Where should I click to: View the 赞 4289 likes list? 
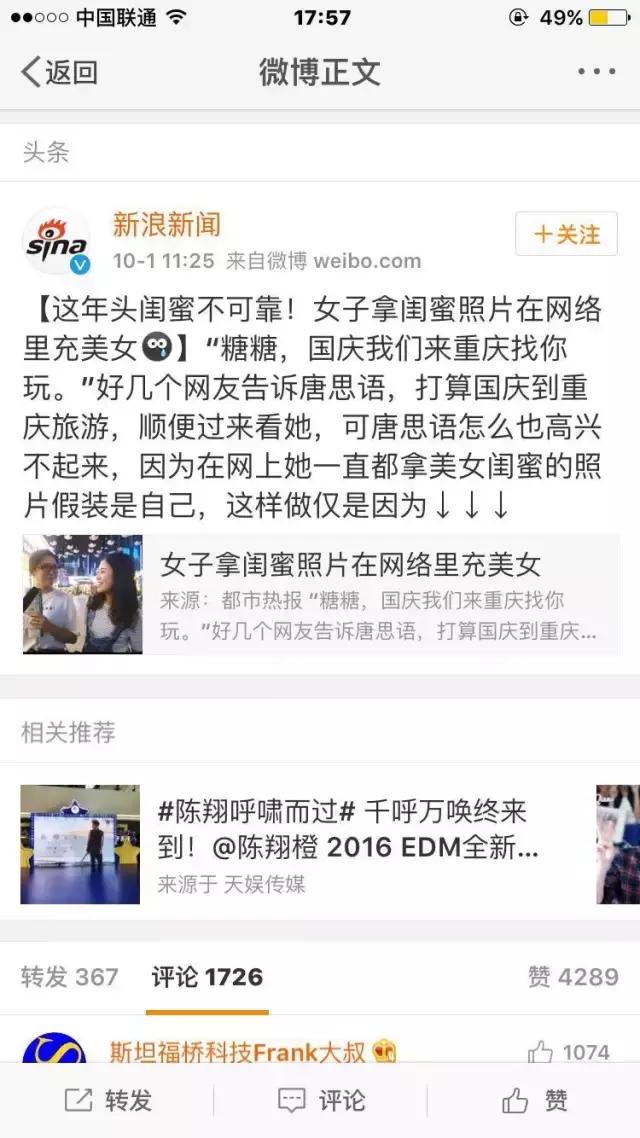coord(573,977)
